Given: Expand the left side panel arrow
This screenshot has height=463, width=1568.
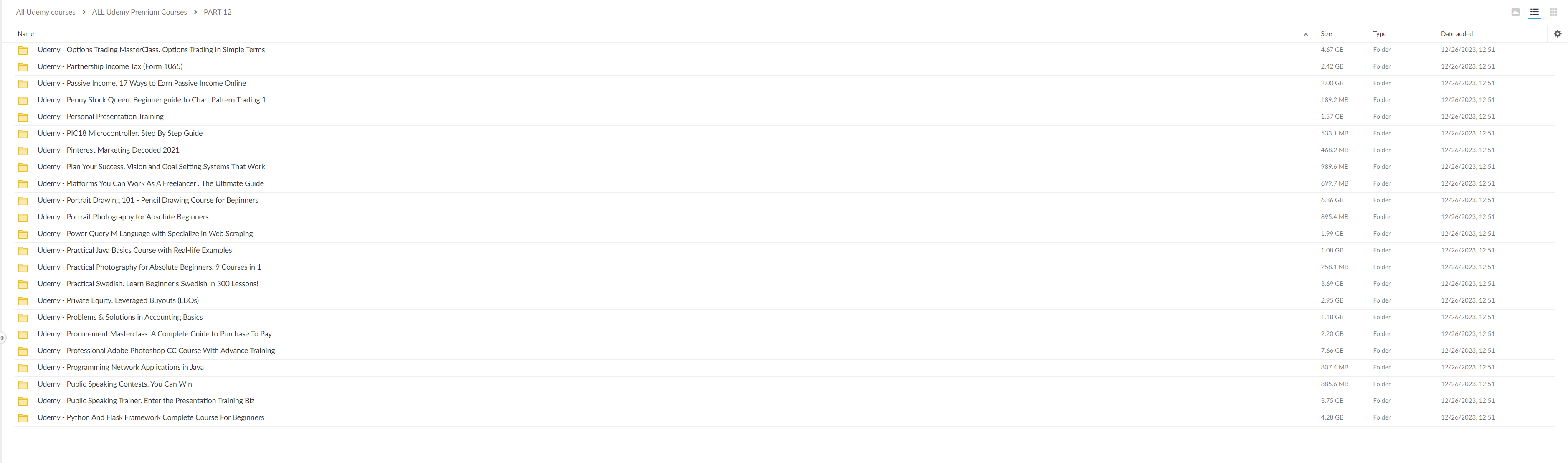Looking at the screenshot, I should [x=3, y=338].
